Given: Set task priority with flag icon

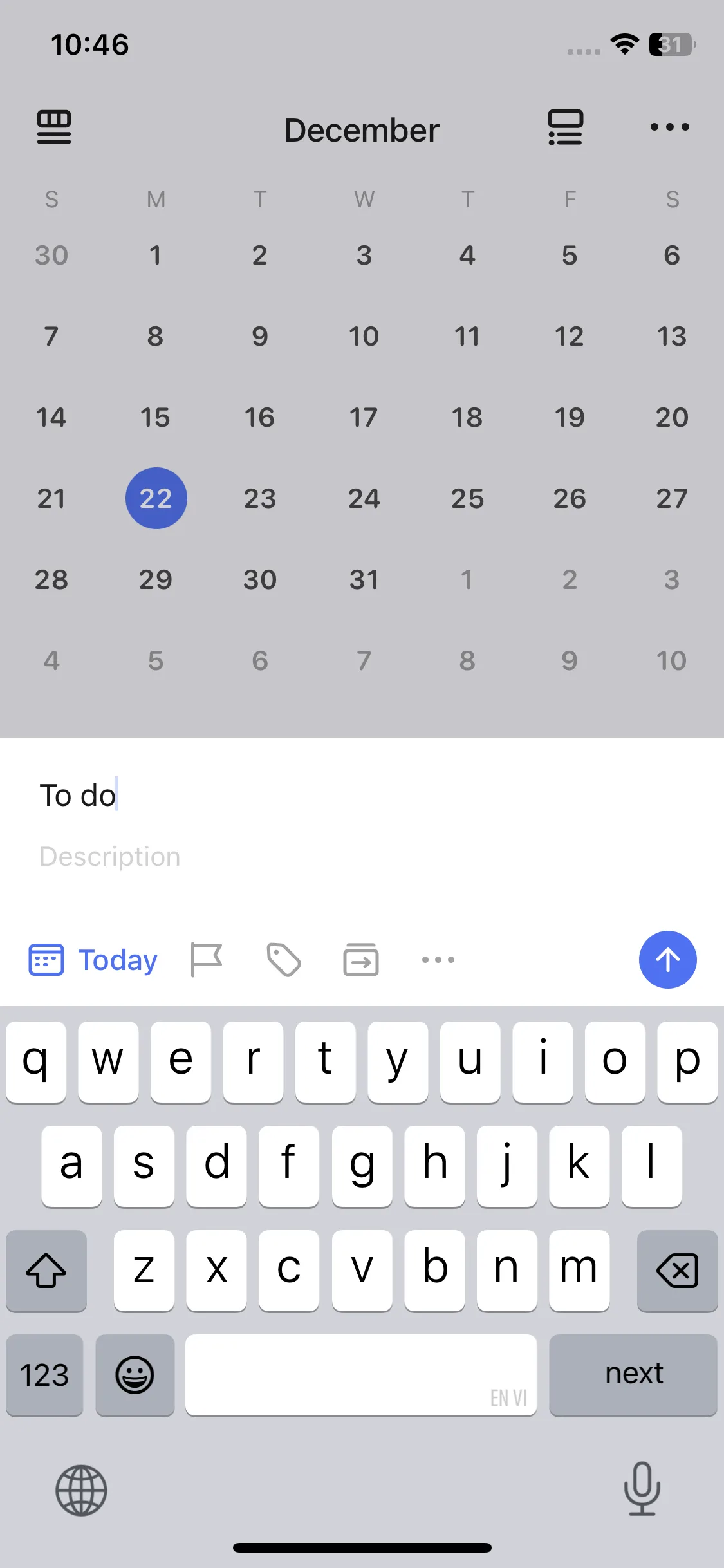Looking at the screenshot, I should (x=207, y=960).
